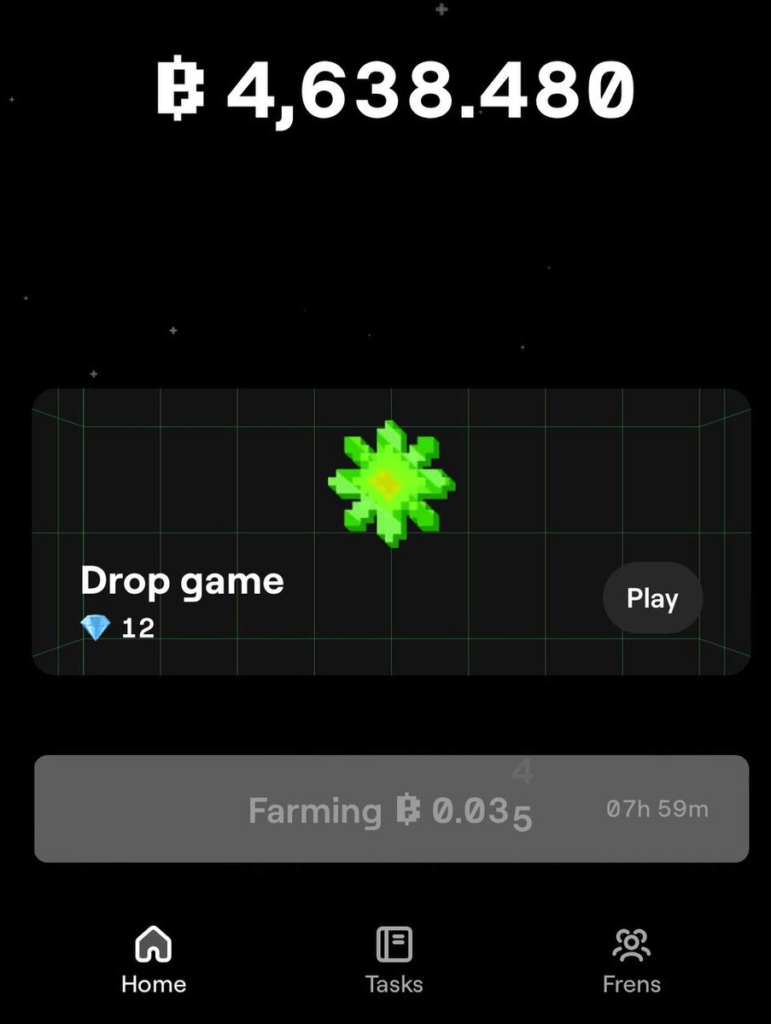Play the Drop game

(x=652, y=598)
